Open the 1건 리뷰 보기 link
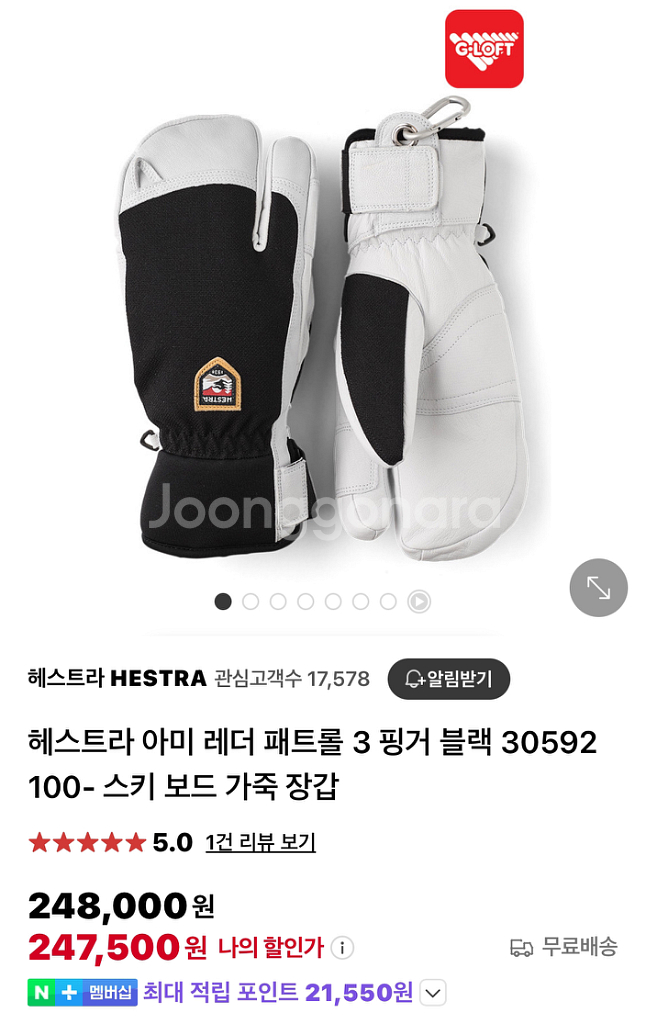Viewport: 646px width, 1024px height. tap(260, 842)
